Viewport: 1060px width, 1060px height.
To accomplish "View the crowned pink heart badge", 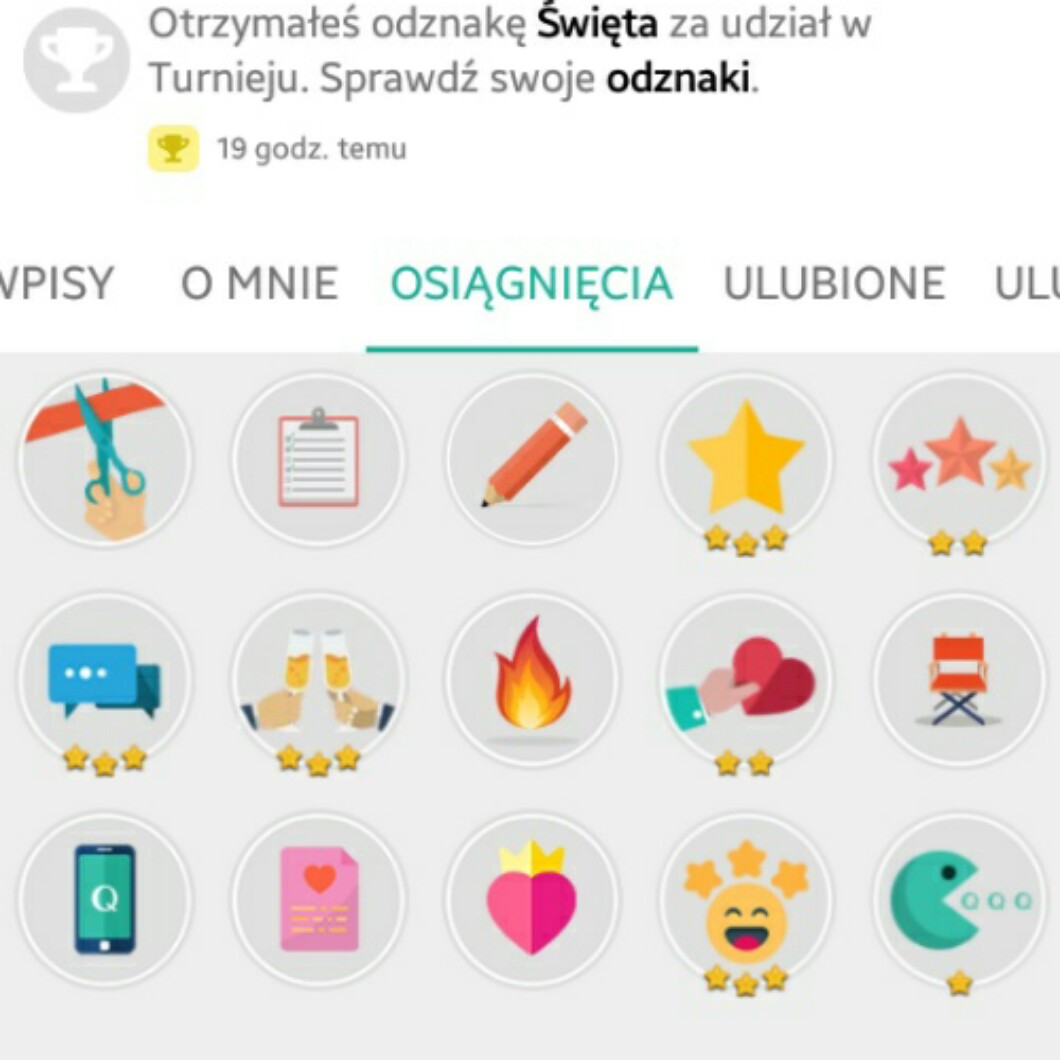I will 532,899.
